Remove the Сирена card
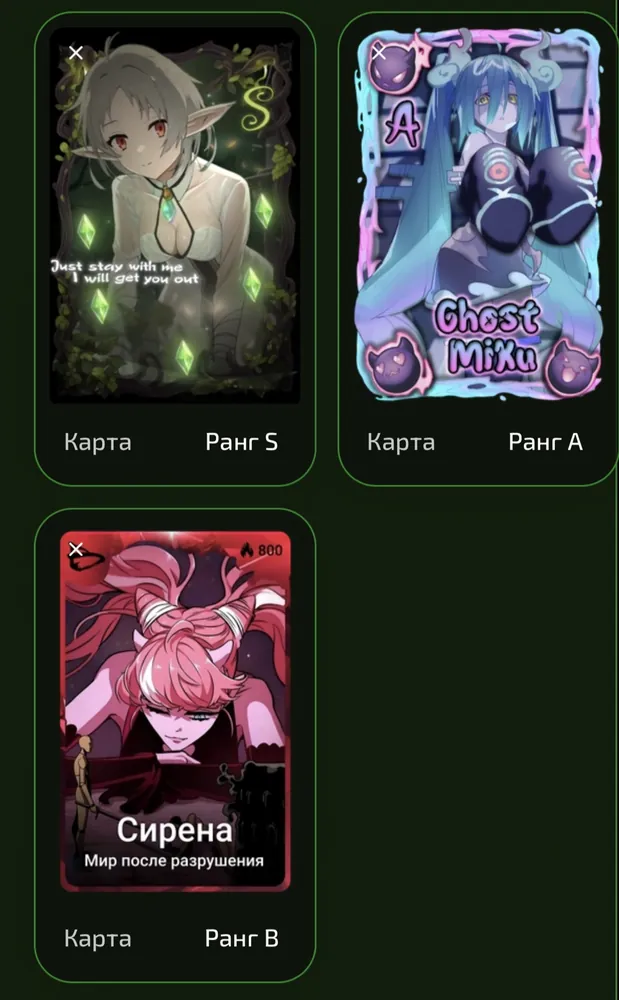619x1000 pixels. point(76,548)
